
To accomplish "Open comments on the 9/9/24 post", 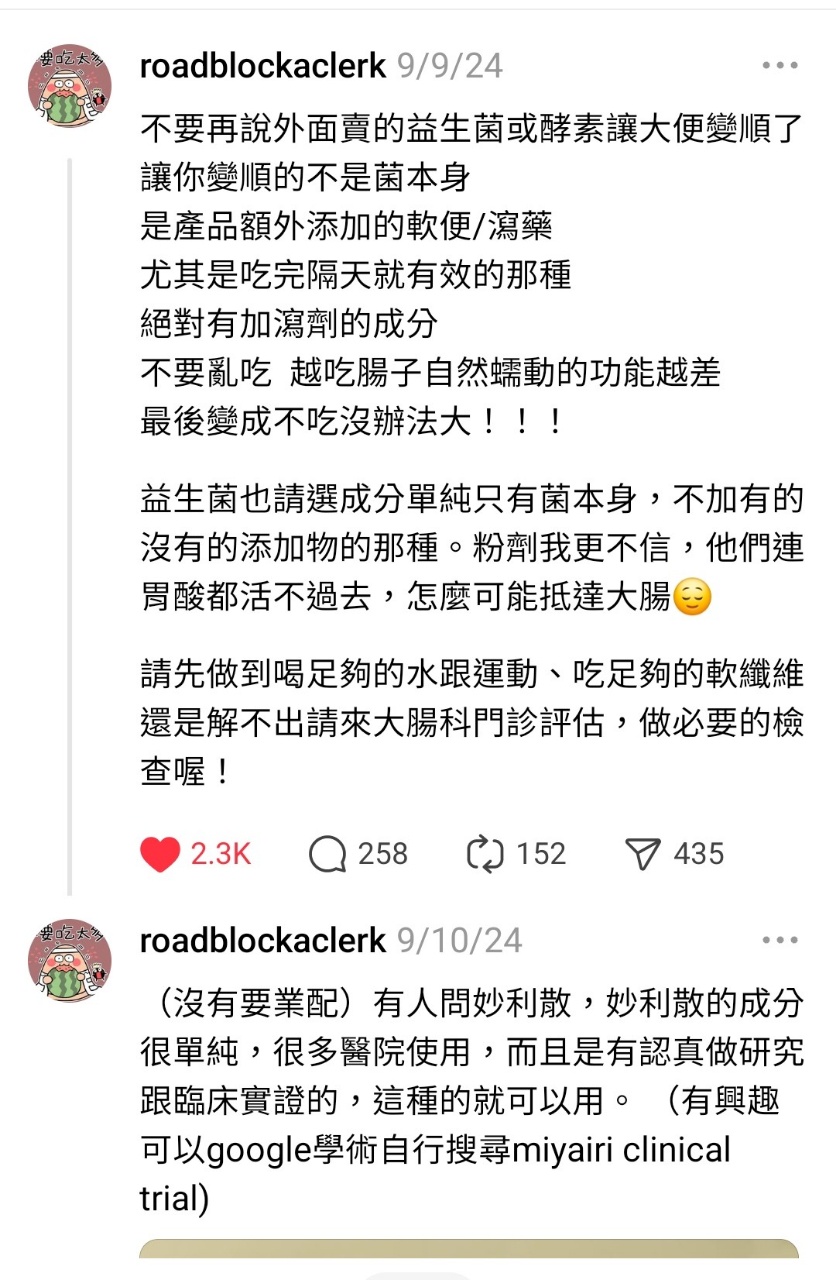I will click(328, 853).
